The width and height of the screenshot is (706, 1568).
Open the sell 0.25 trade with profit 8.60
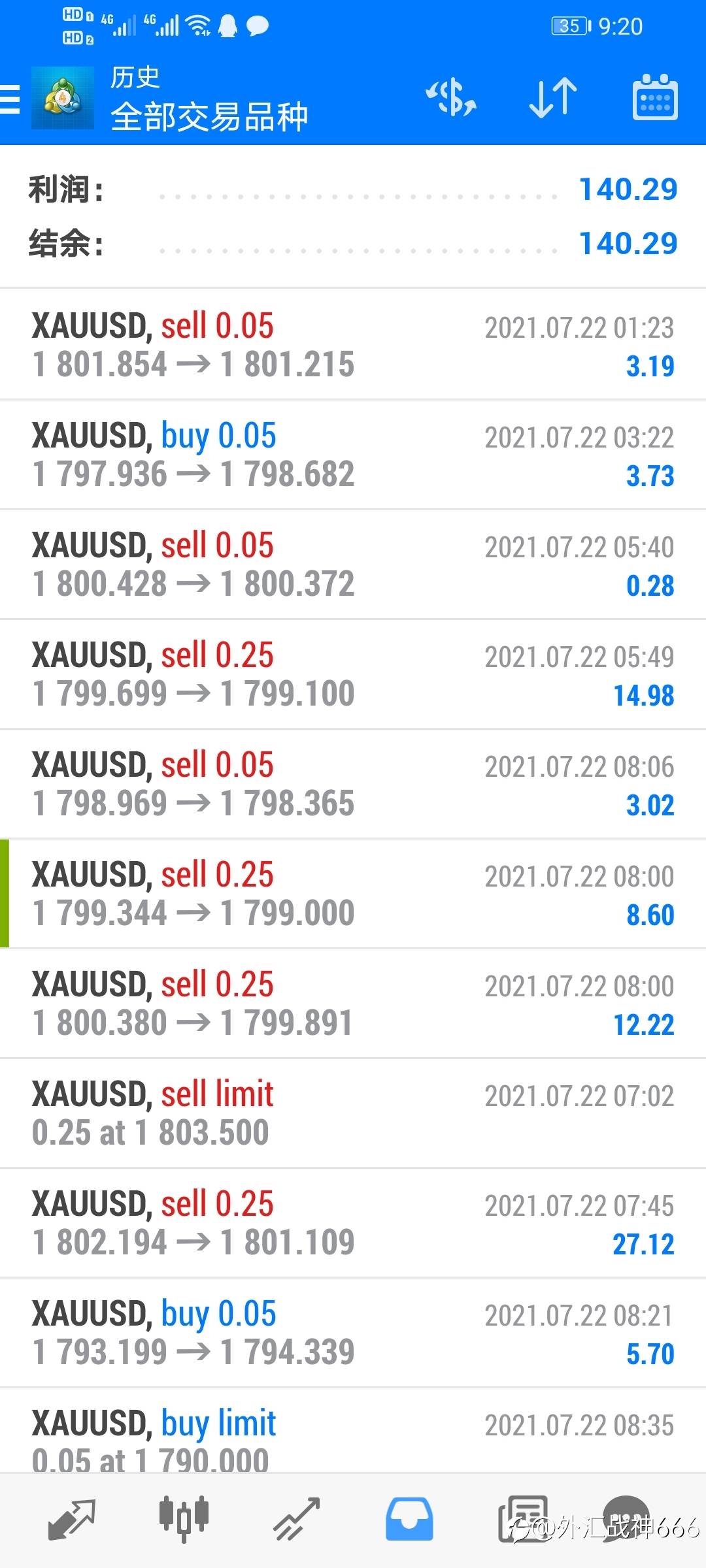pyautogui.click(x=353, y=894)
